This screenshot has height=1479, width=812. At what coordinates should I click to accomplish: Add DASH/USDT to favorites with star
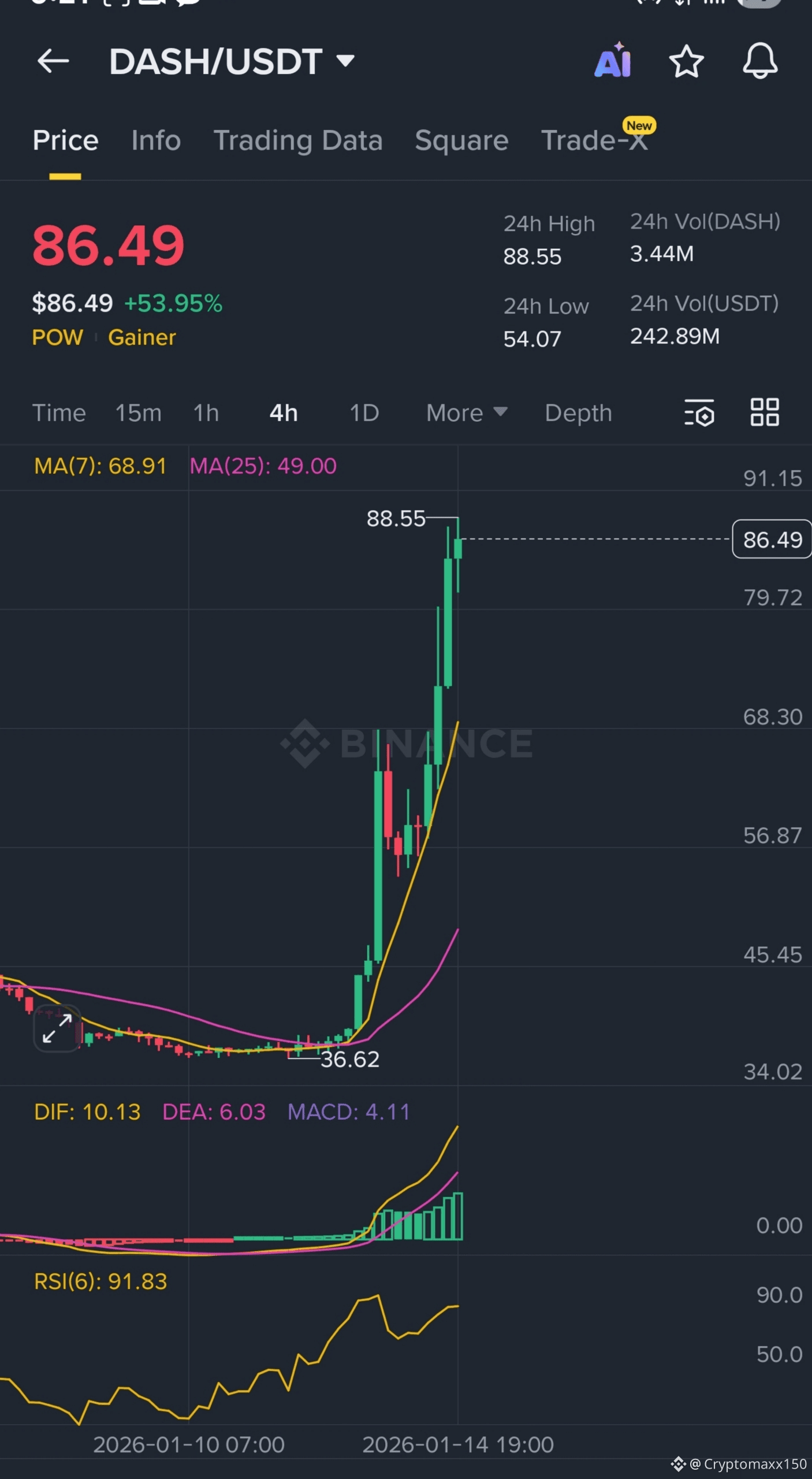point(686,61)
